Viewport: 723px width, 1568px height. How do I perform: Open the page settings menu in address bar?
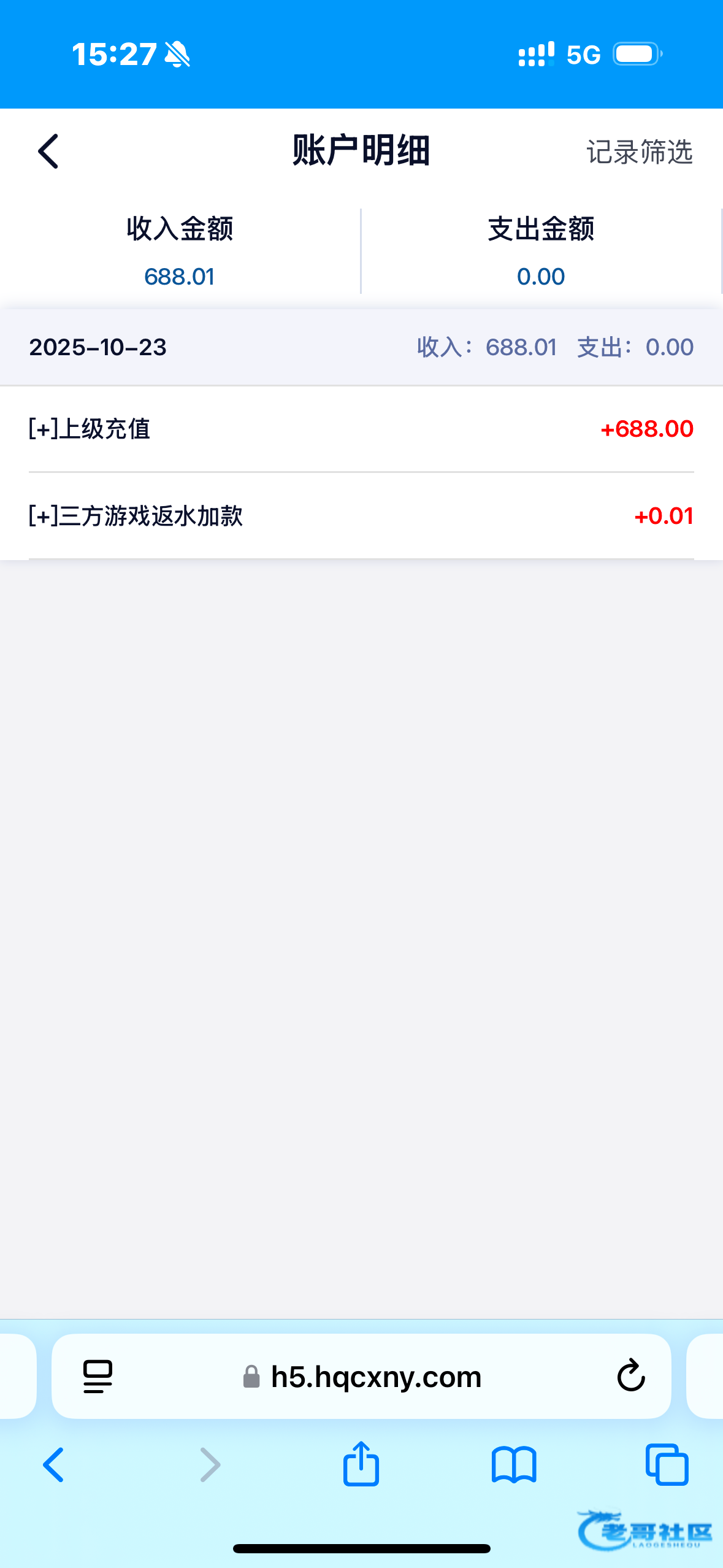coord(98,1377)
